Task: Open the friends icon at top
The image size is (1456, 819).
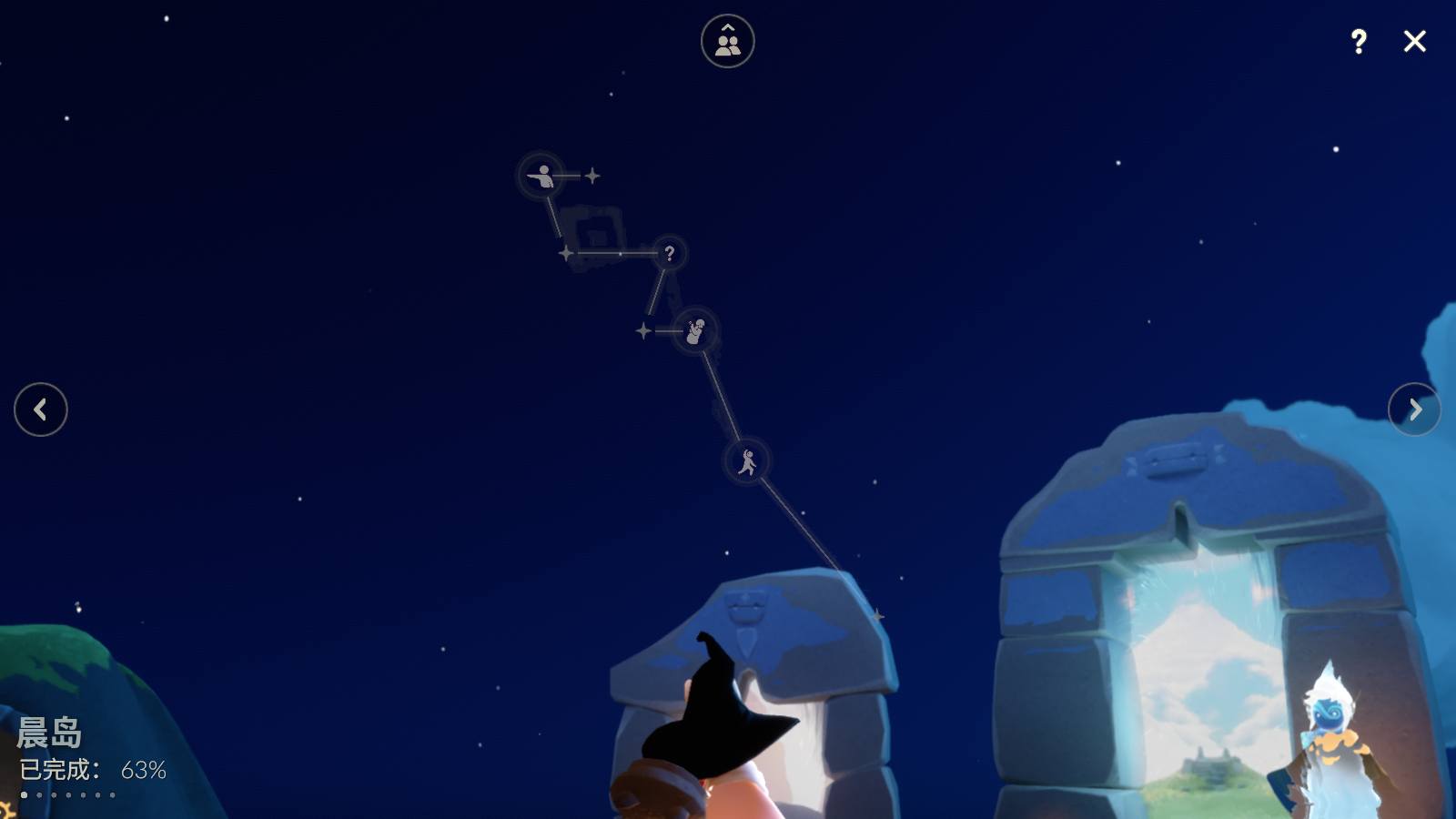Action: click(727, 41)
